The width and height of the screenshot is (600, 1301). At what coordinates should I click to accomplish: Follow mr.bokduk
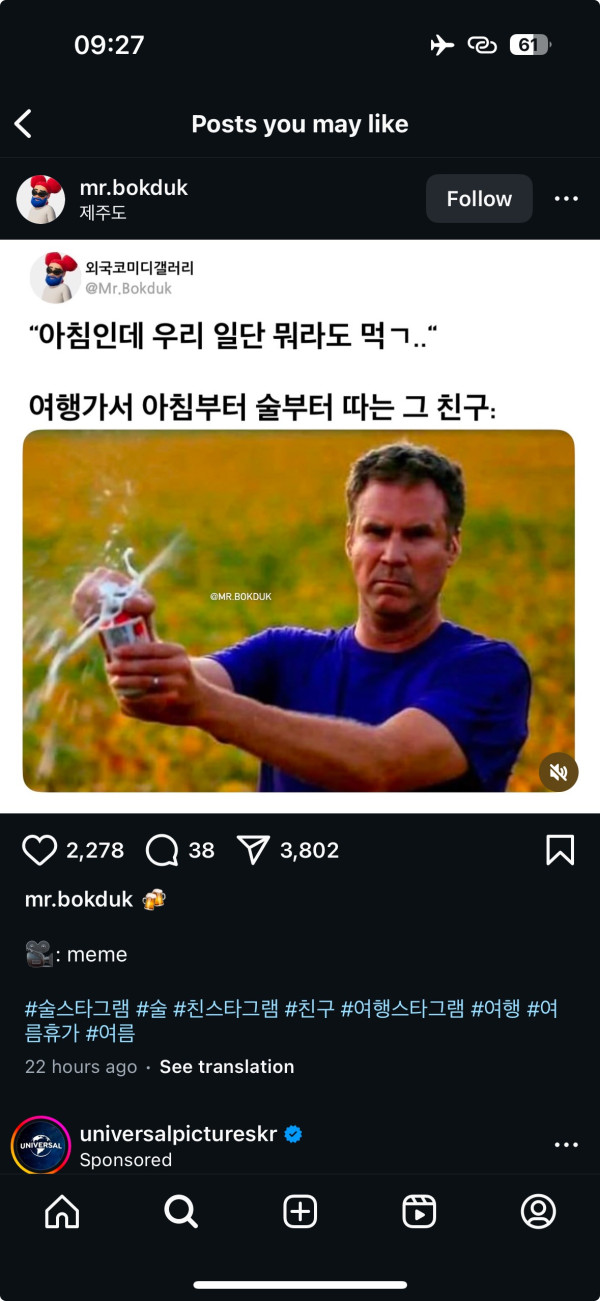click(x=479, y=199)
